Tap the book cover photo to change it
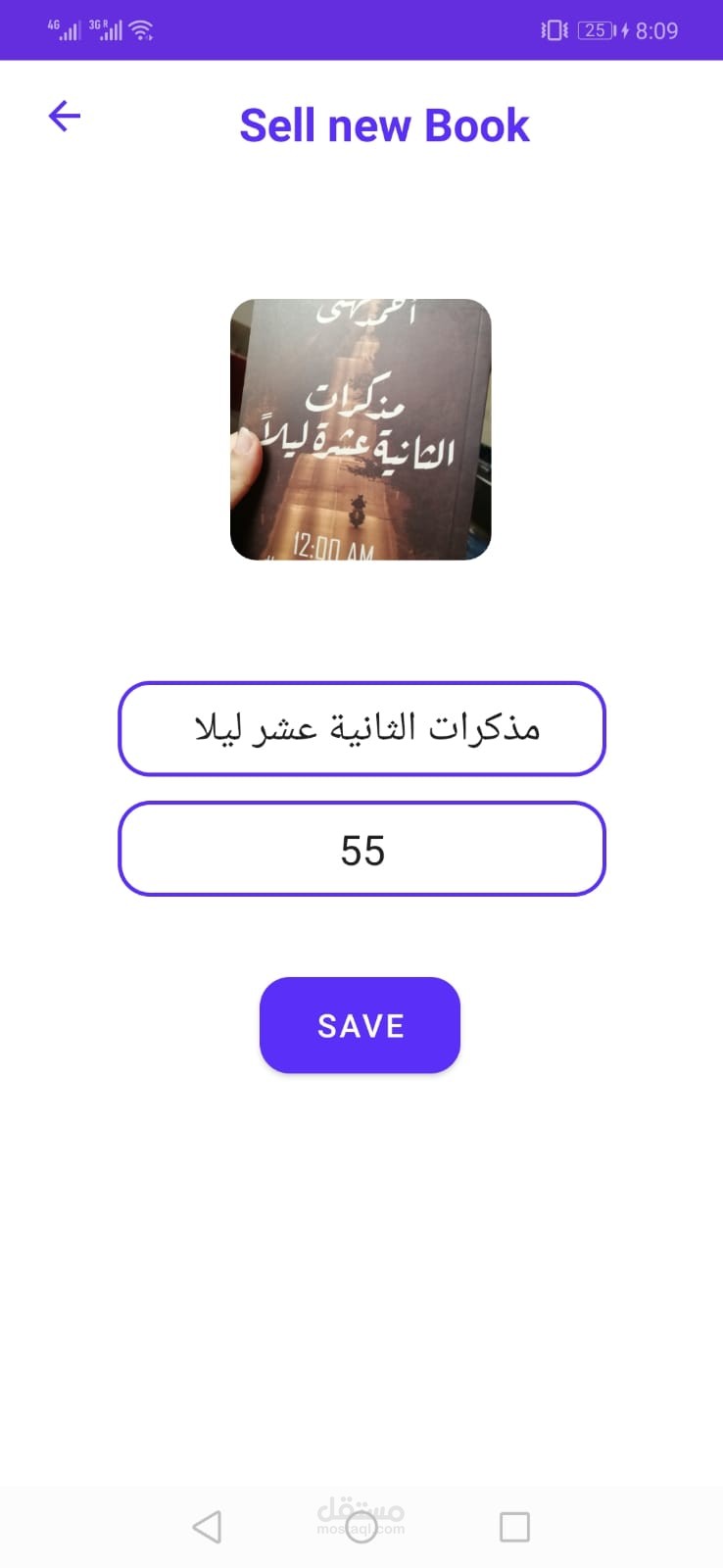The height and width of the screenshot is (1568, 723). pos(361,429)
